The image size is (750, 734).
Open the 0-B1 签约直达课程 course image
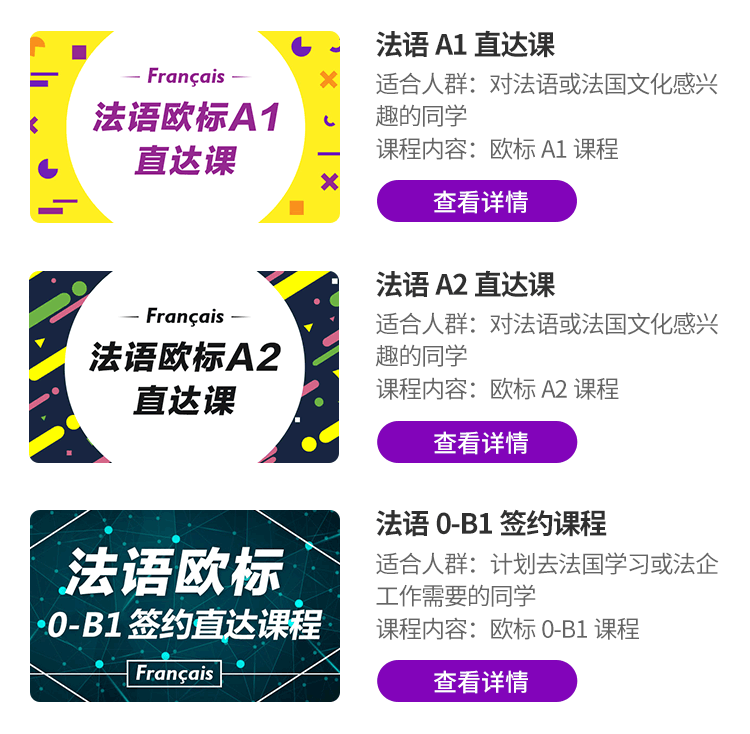coord(185,606)
